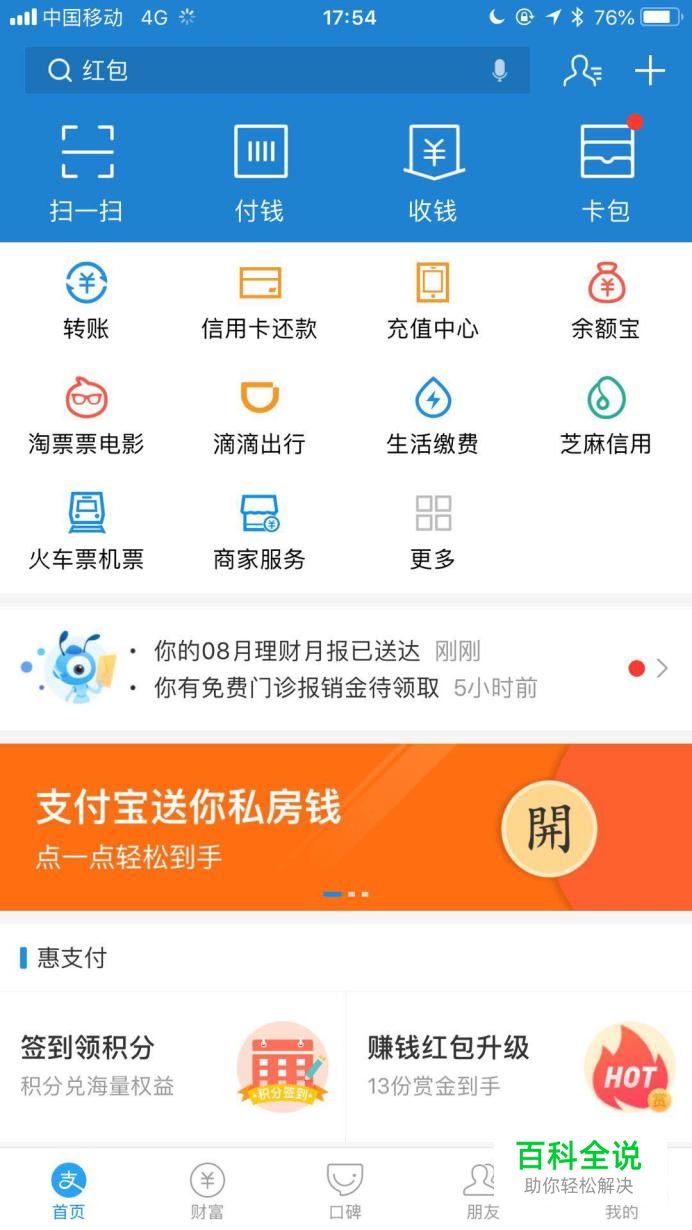
Task: Go to 充值中心
Action: (433, 300)
